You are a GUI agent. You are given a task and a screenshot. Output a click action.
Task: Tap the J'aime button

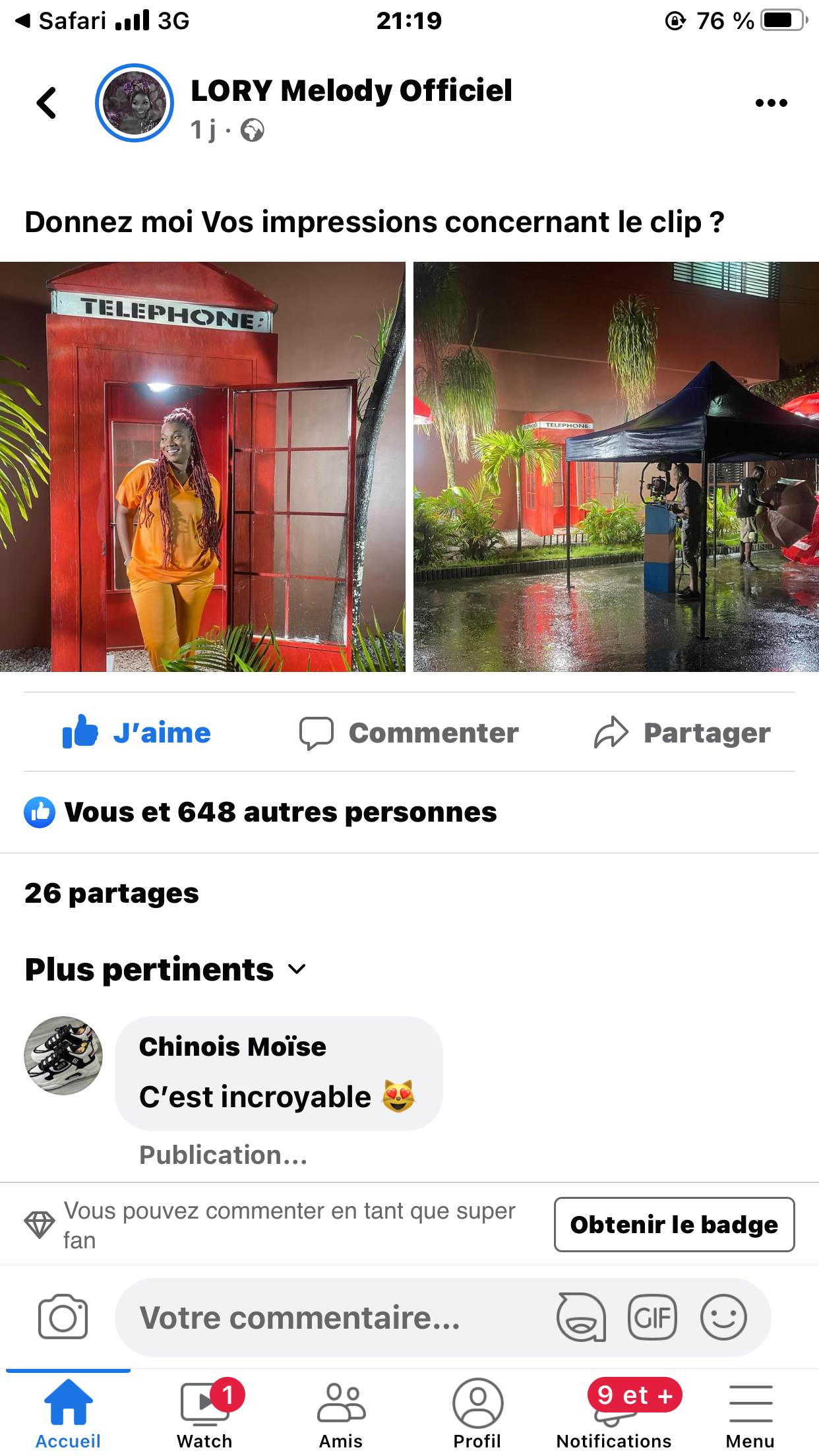[x=137, y=733]
